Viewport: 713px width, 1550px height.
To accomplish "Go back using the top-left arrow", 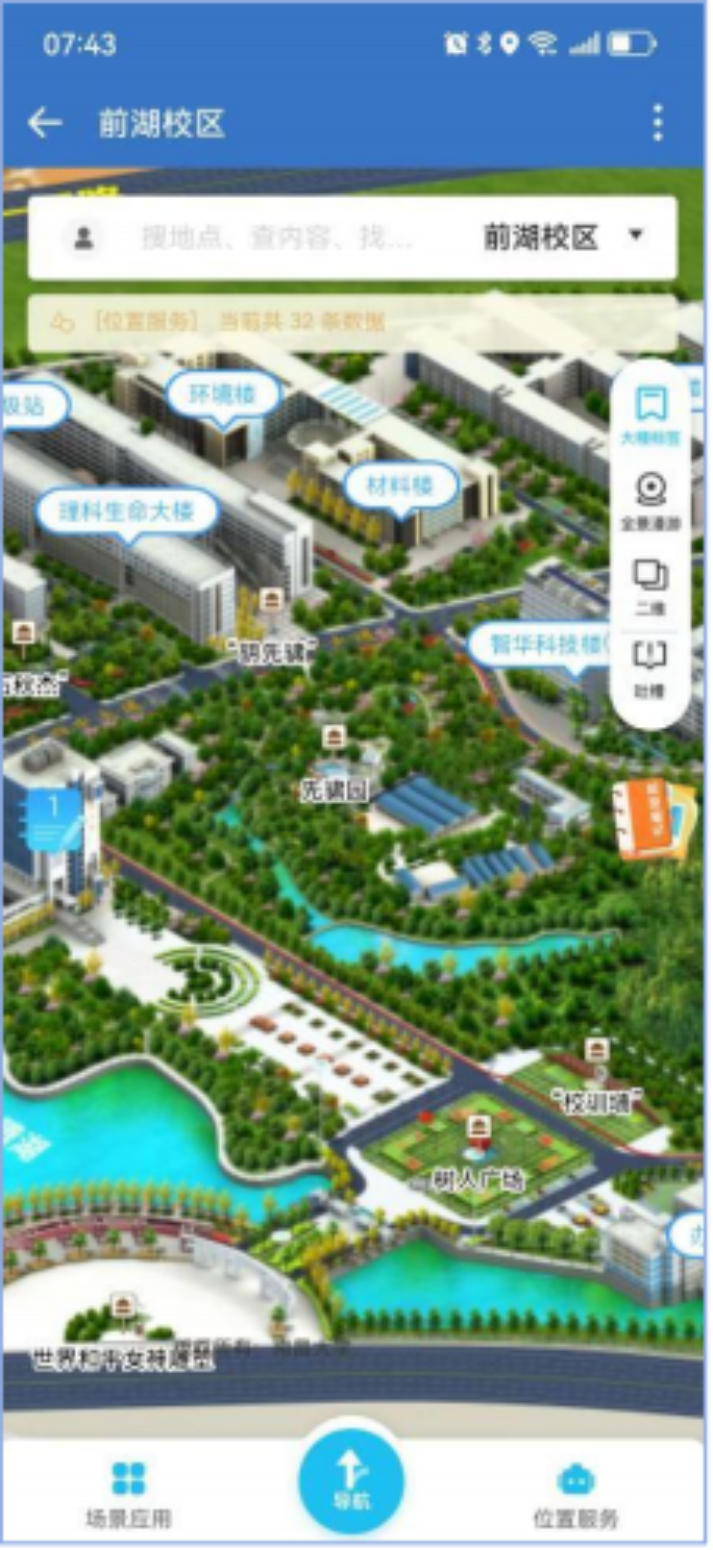I will click(x=44, y=123).
